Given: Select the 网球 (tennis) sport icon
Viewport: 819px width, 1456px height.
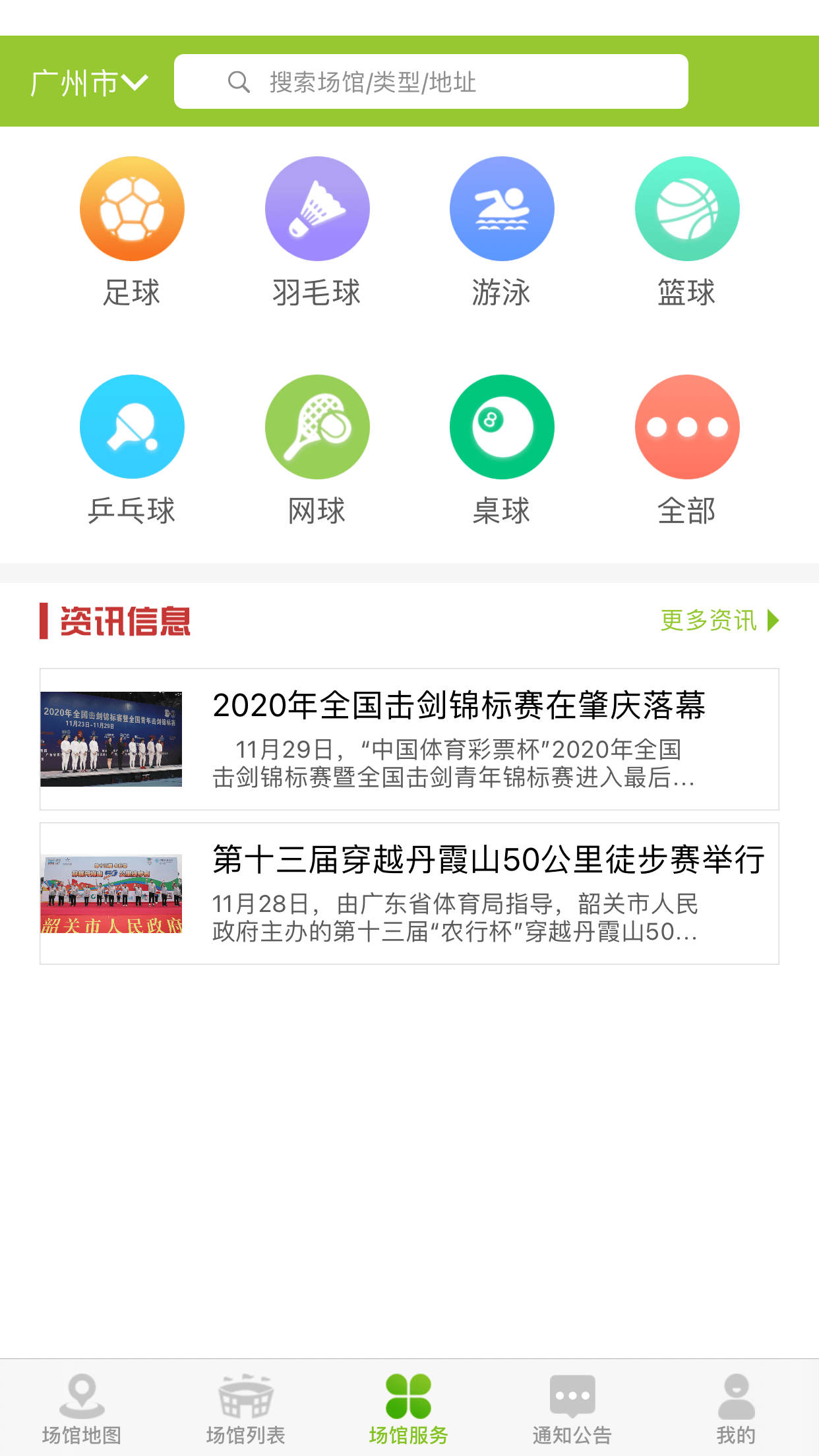Looking at the screenshot, I should click(317, 426).
